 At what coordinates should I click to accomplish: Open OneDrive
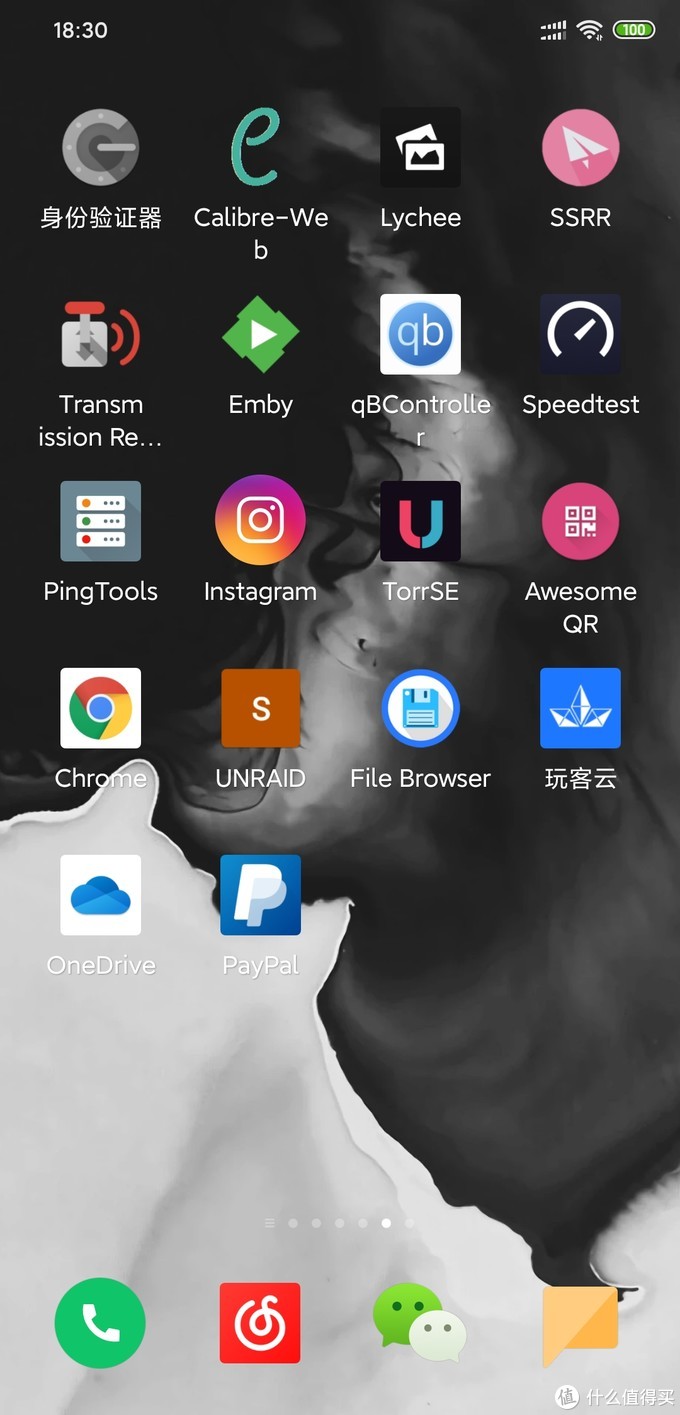pyautogui.click(x=100, y=895)
